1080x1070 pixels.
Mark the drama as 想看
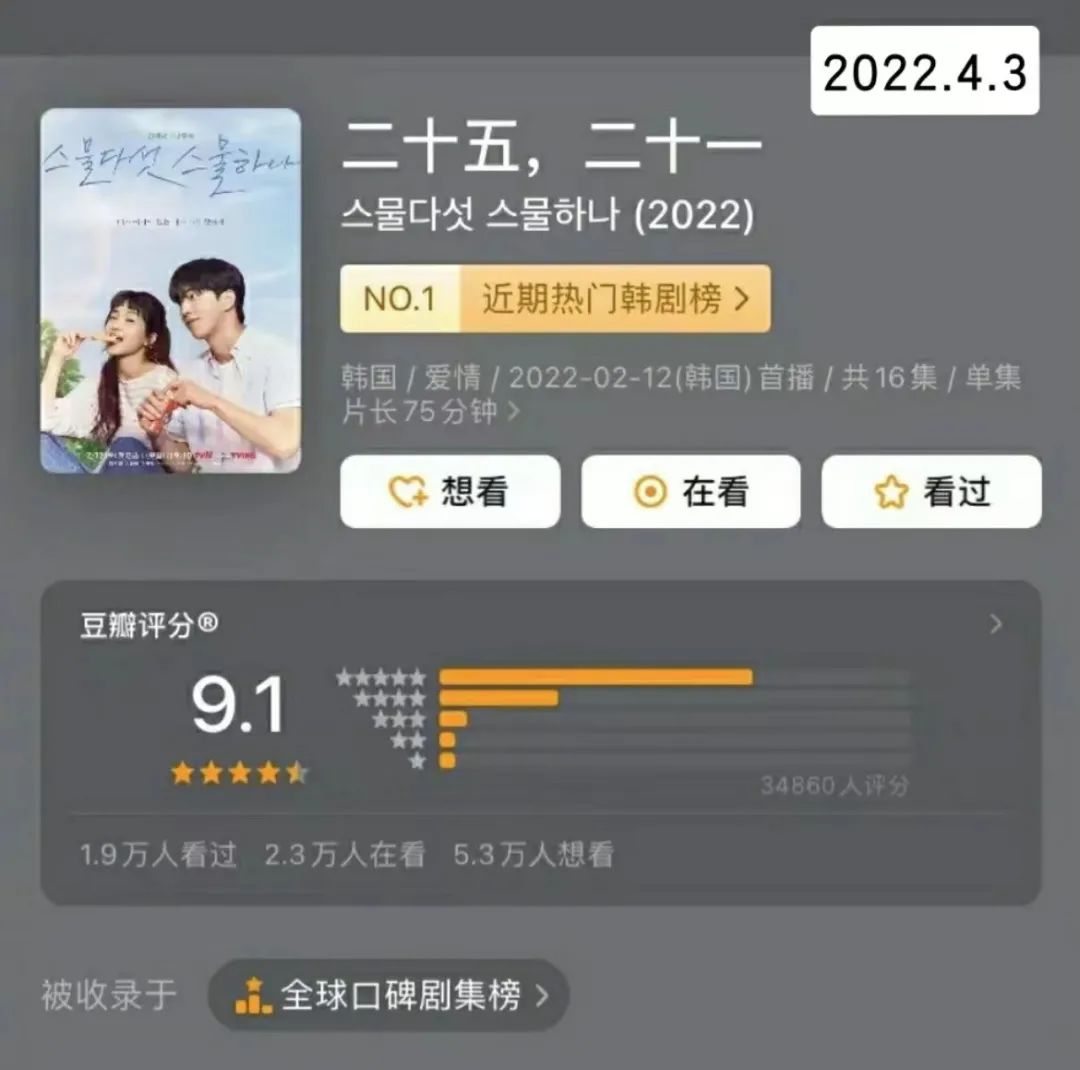(450, 491)
